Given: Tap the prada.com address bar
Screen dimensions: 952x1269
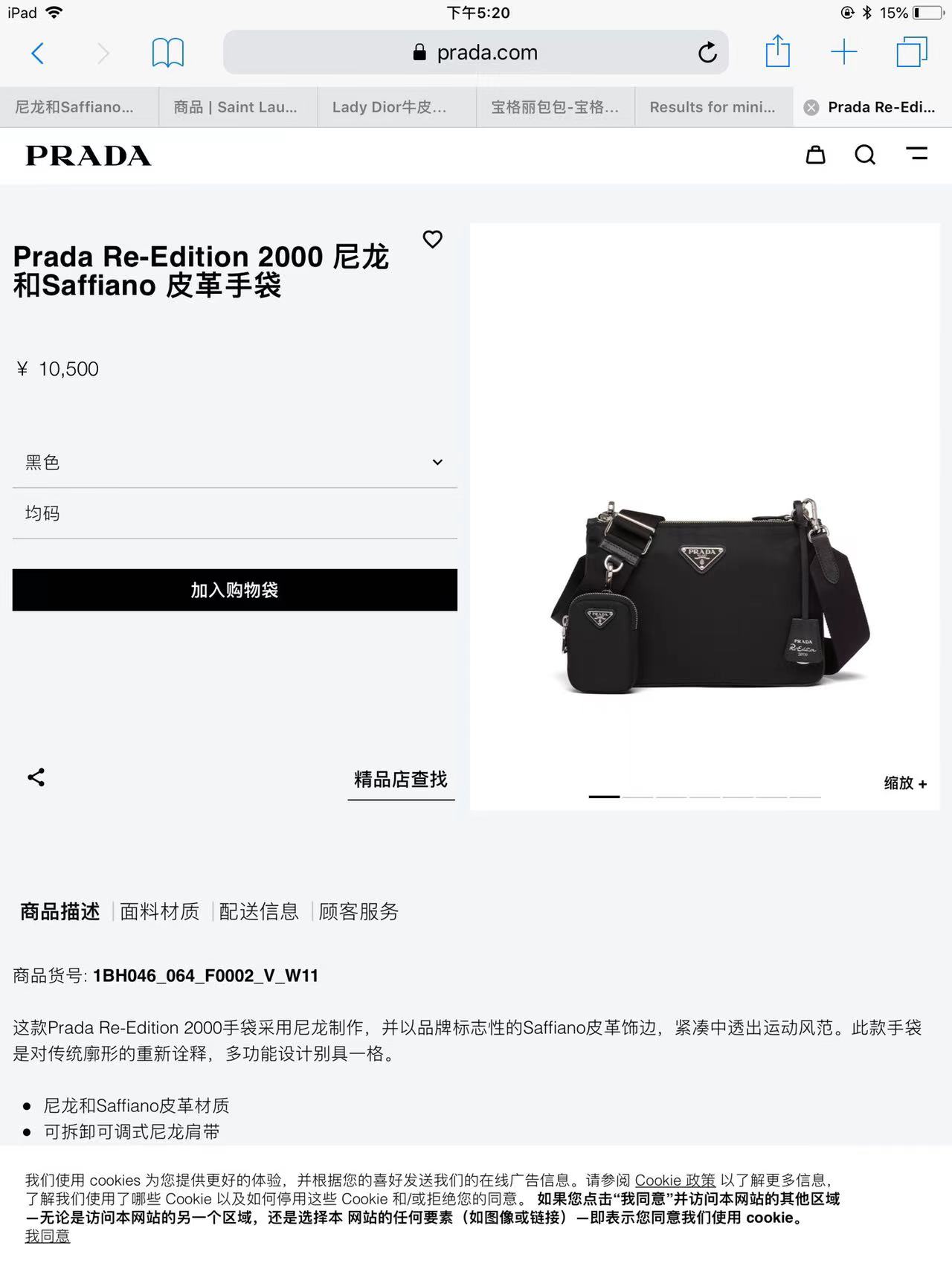Looking at the screenshot, I should [x=476, y=53].
